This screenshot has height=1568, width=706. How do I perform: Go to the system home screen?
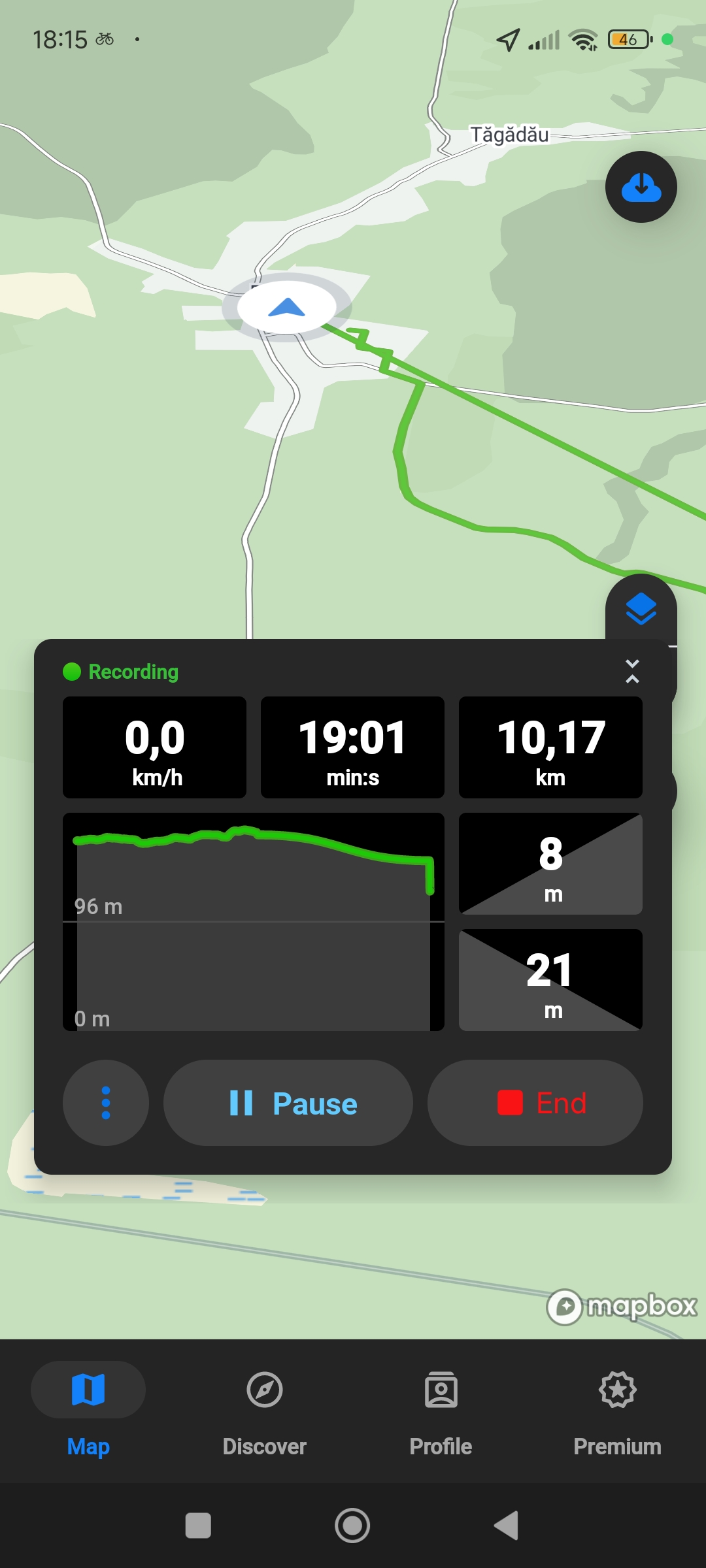point(352,1526)
